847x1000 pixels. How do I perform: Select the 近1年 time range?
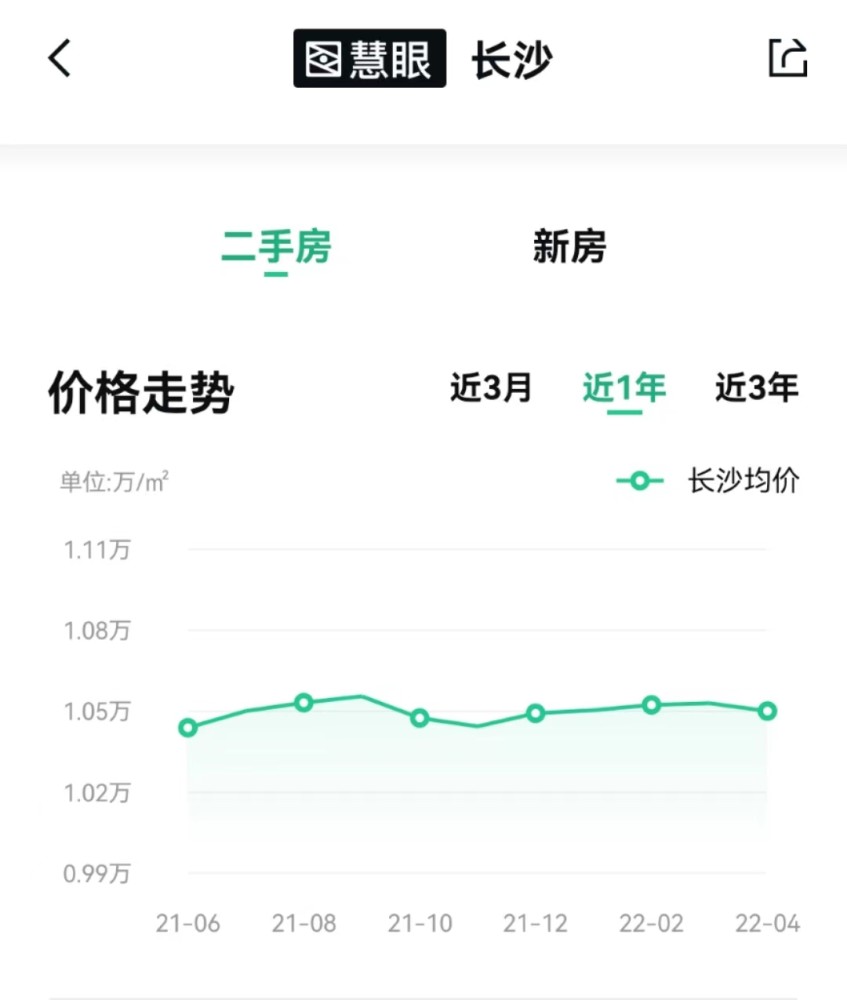(624, 388)
